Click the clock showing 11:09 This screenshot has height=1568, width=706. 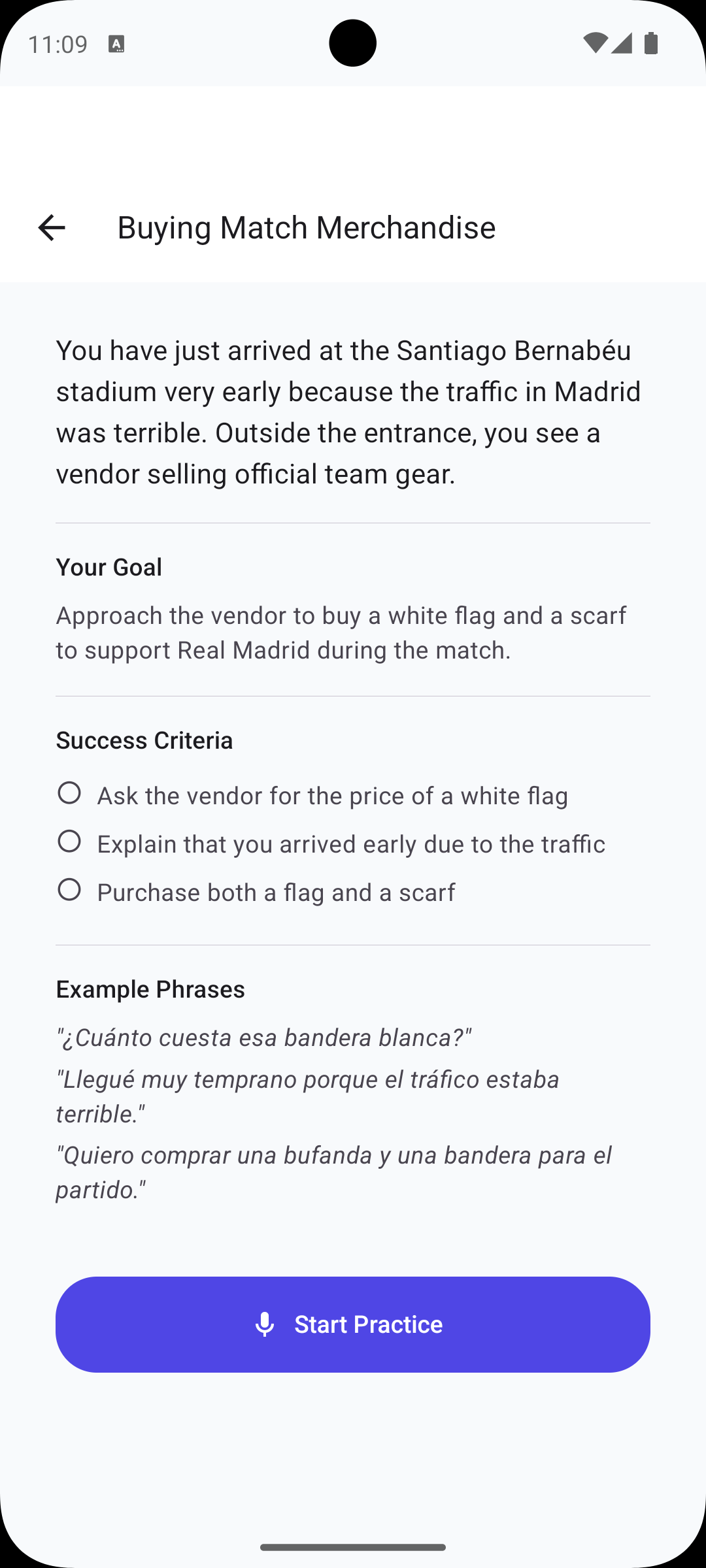coord(58,44)
